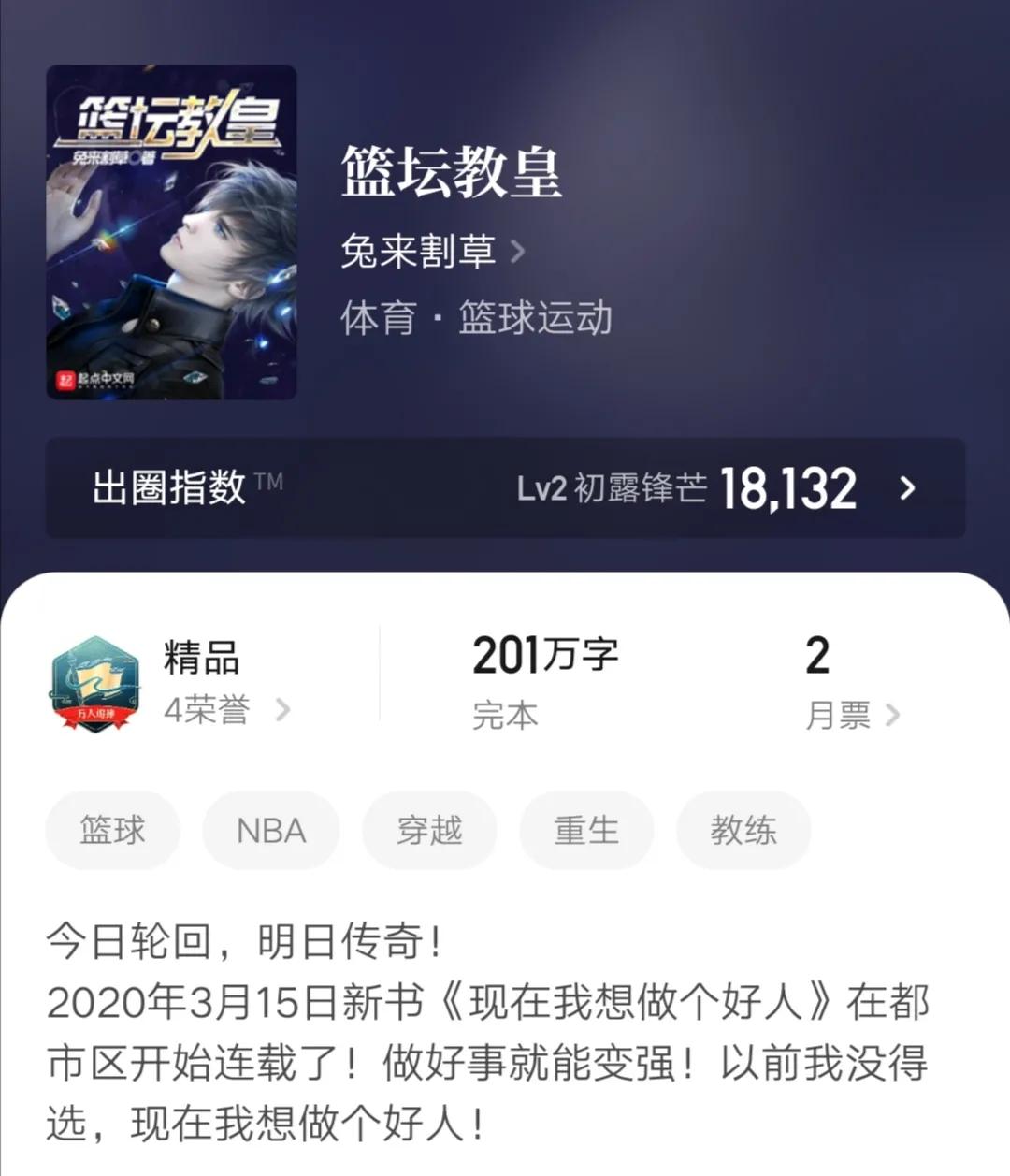Select the NBA tag
1010x1176 pixels.
tap(270, 830)
